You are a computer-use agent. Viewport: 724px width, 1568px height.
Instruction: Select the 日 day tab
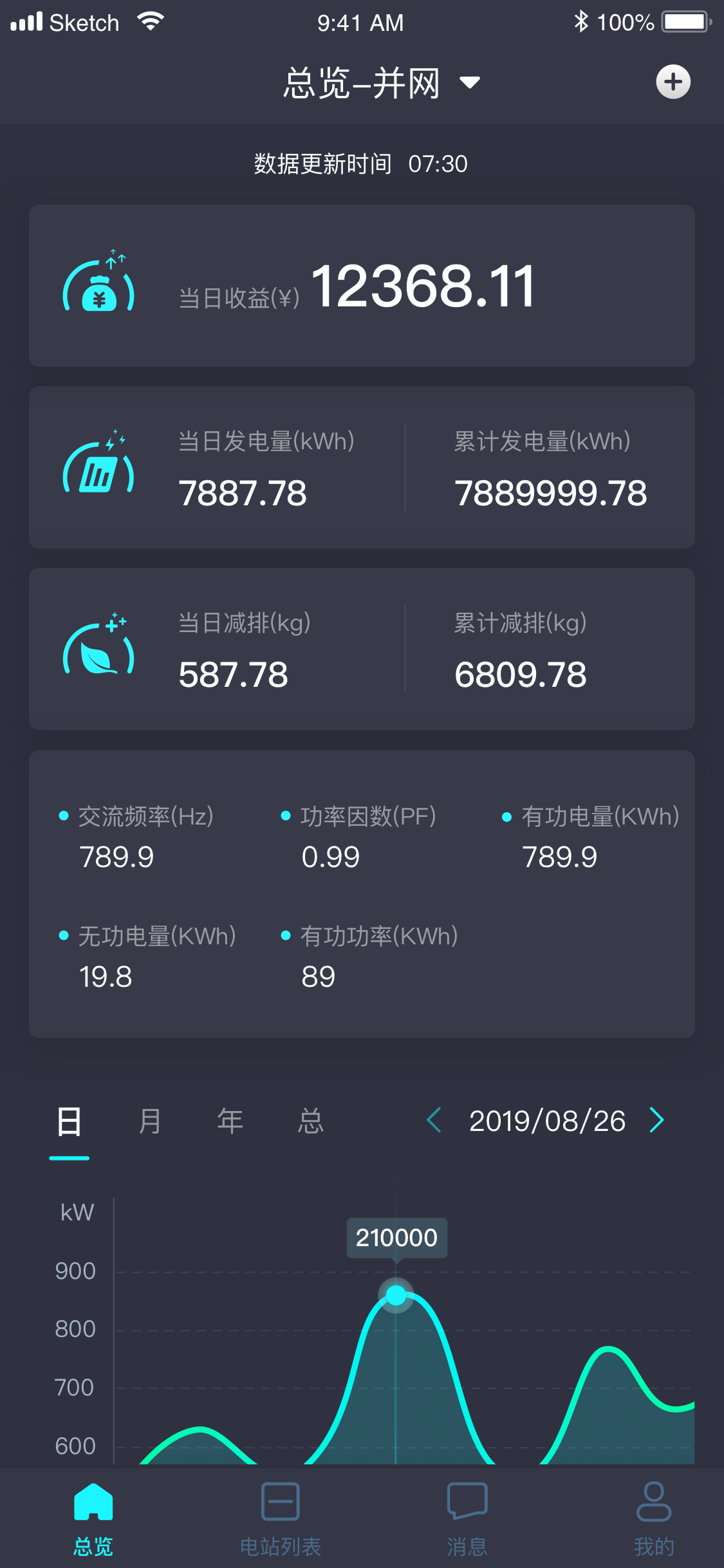69,1122
